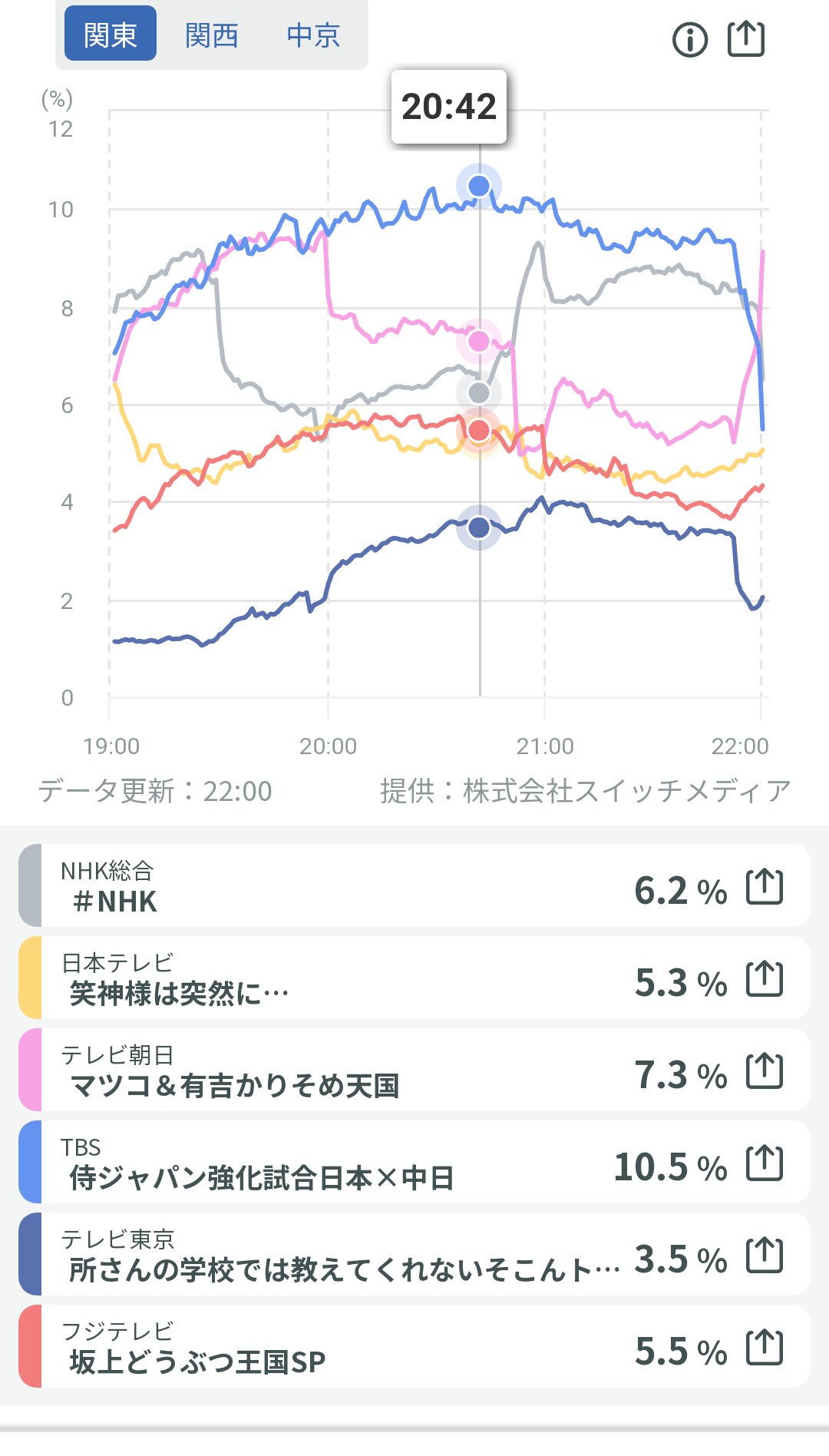Image resolution: width=829 pixels, height=1456 pixels.
Task: Switch to the 中京 region tab
Action: coord(313,35)
